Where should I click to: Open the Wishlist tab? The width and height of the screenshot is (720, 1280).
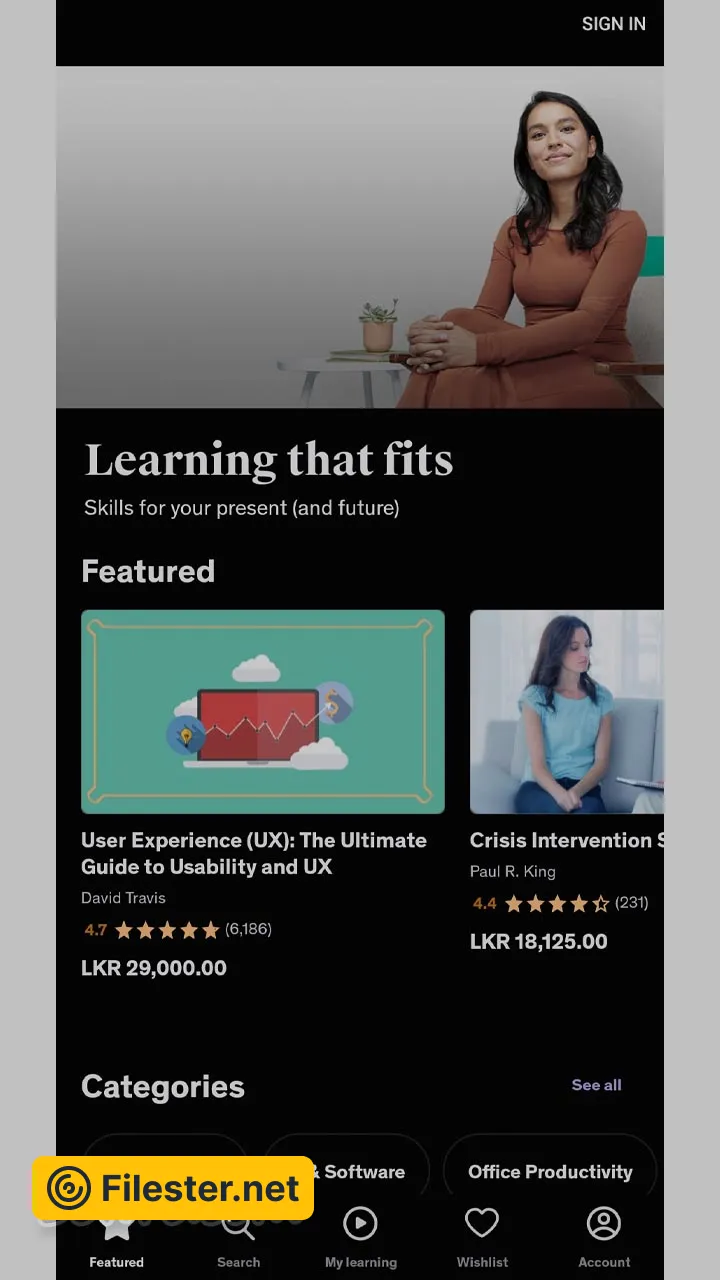[482, 1238]
